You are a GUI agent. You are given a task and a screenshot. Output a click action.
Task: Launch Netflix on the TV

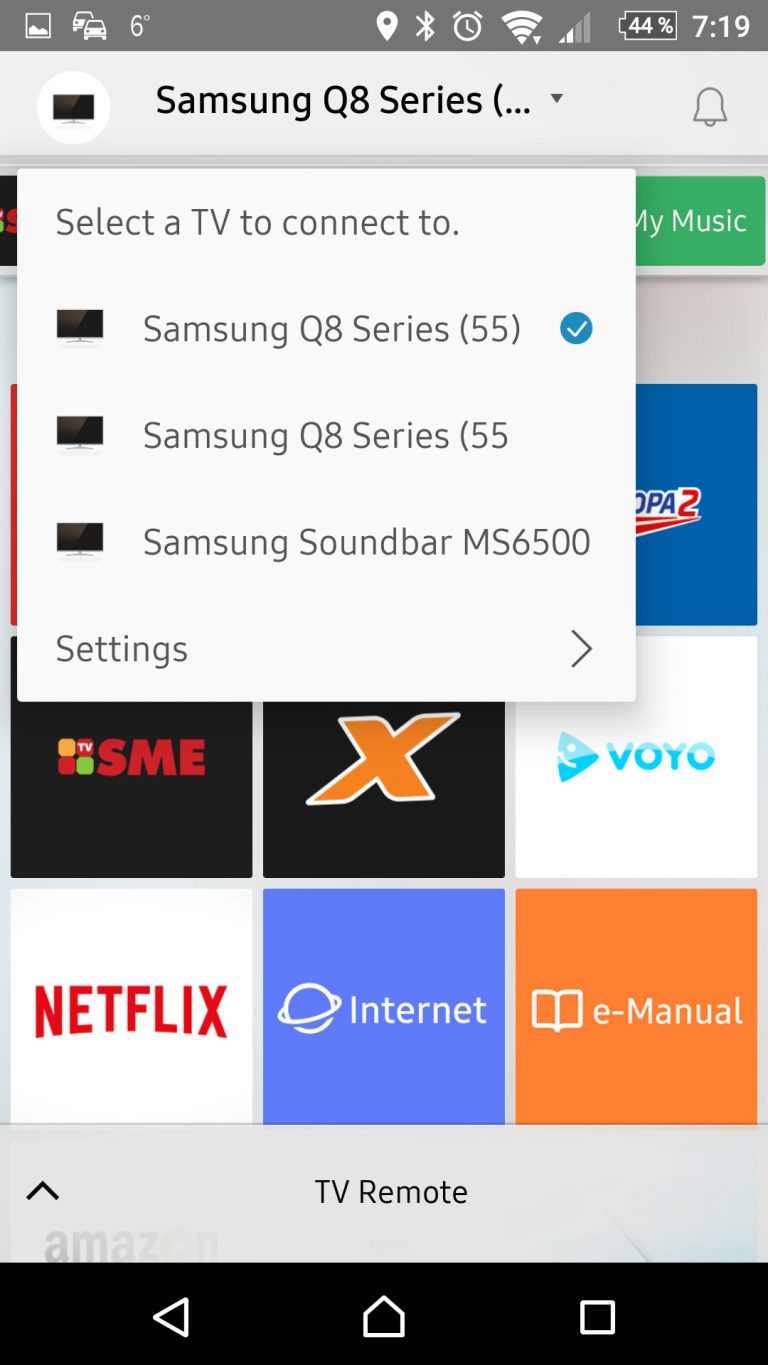point(131,1007)
